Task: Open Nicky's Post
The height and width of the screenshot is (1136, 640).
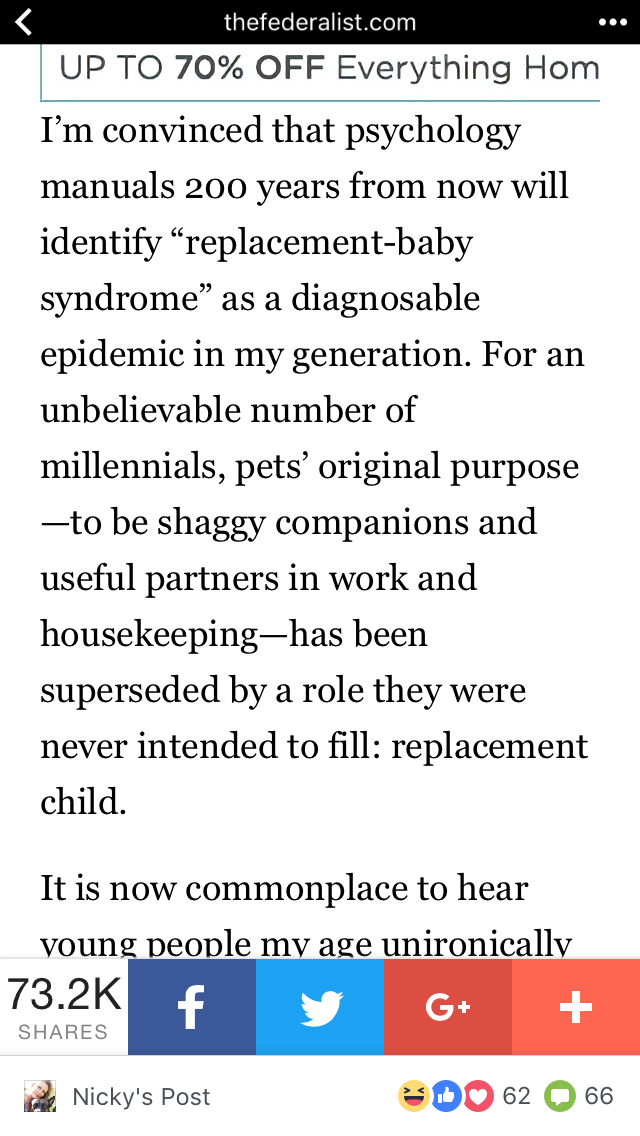Action: pos(140,1096)
